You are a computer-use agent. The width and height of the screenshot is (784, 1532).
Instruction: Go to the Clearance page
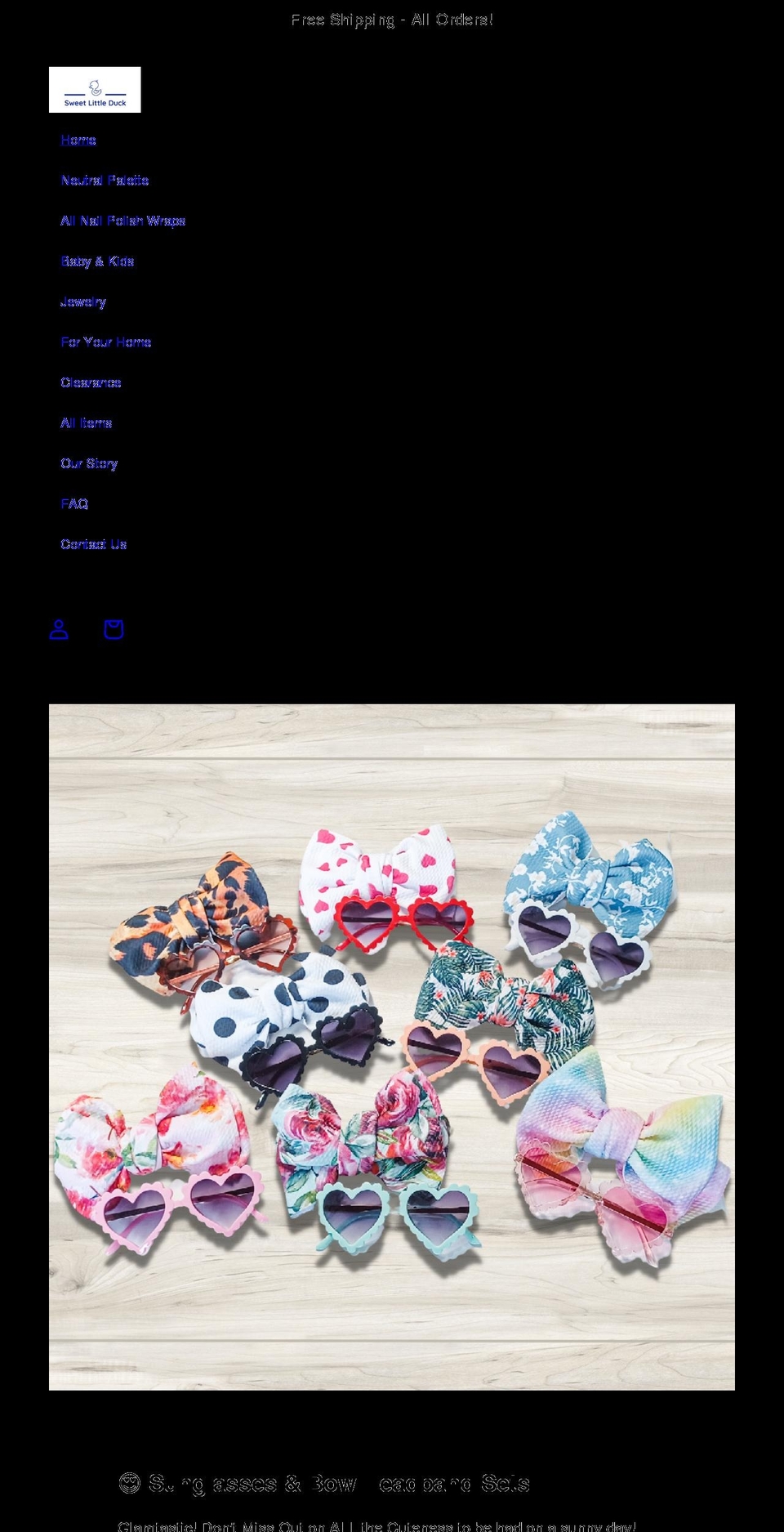pos(91,382)
